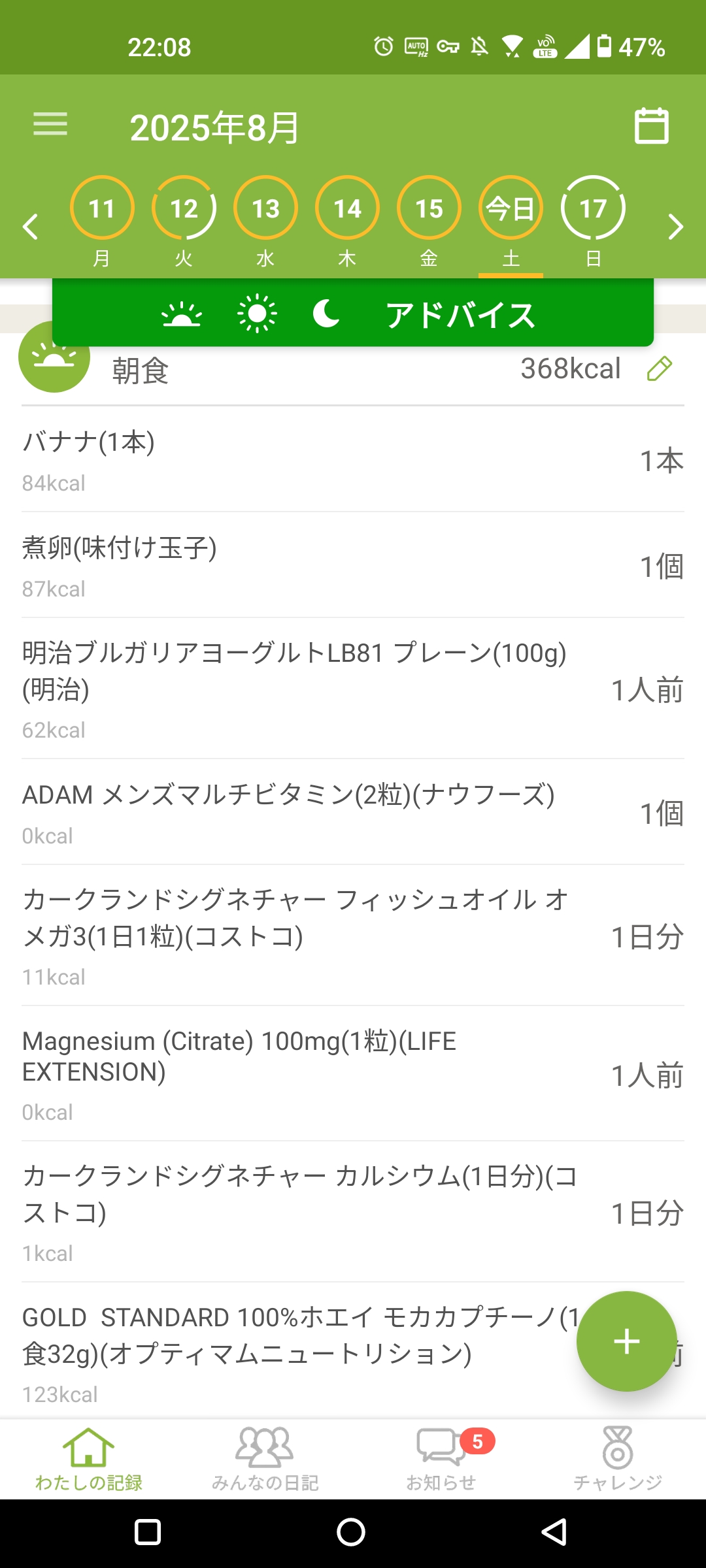706x1568 pixels.
Task: Edit the 朝食 breakfast entries
Action: [659, 369]
